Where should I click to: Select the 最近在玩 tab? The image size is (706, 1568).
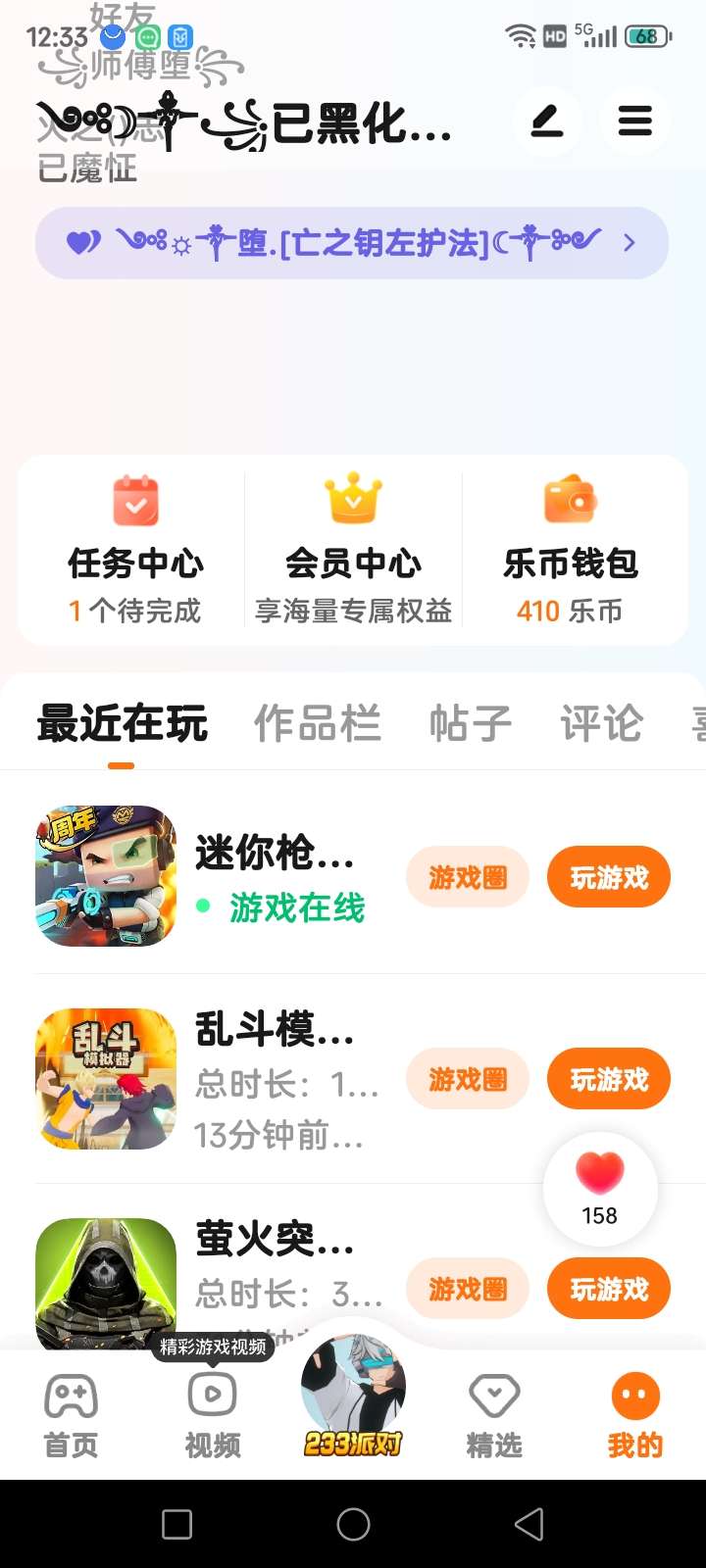coord(122,724)
